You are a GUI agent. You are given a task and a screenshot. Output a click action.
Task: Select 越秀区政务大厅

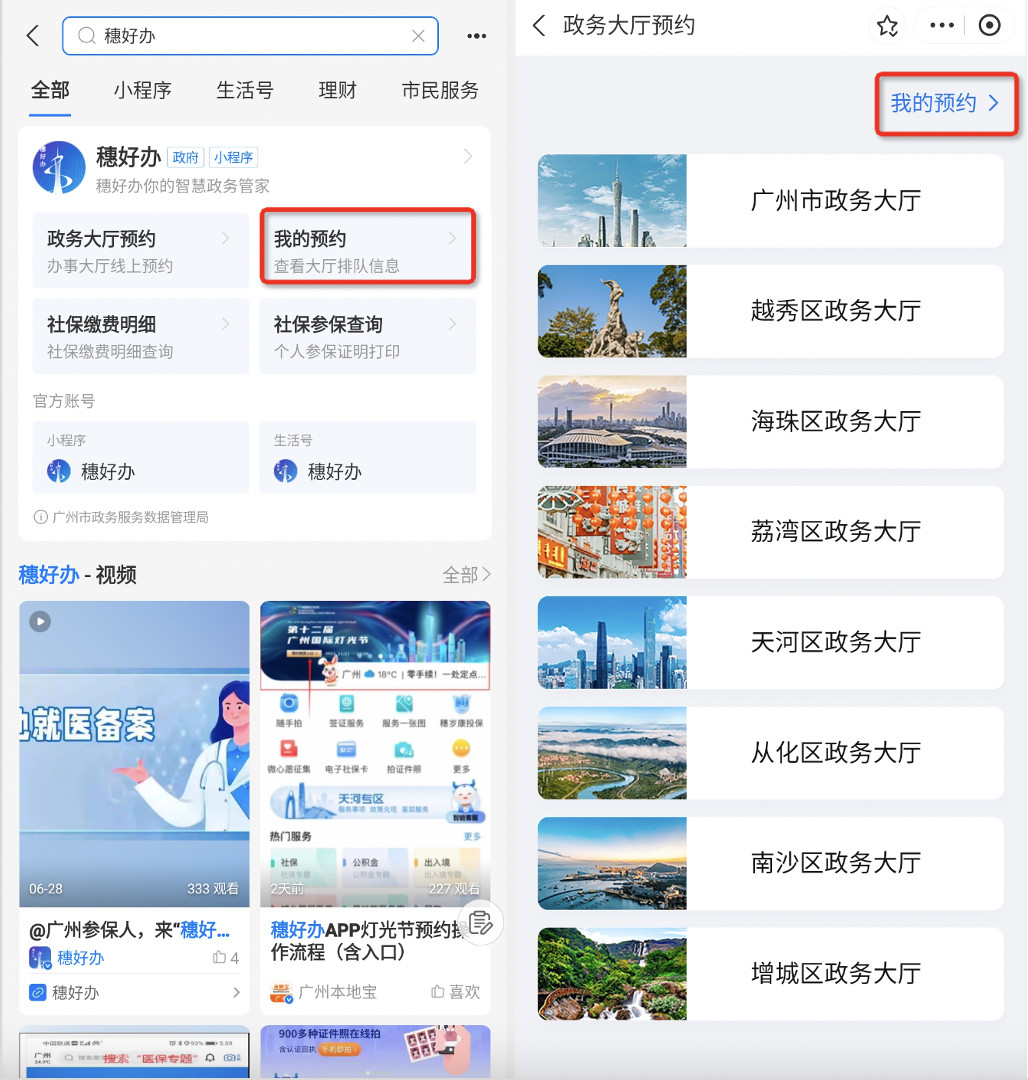770,311
